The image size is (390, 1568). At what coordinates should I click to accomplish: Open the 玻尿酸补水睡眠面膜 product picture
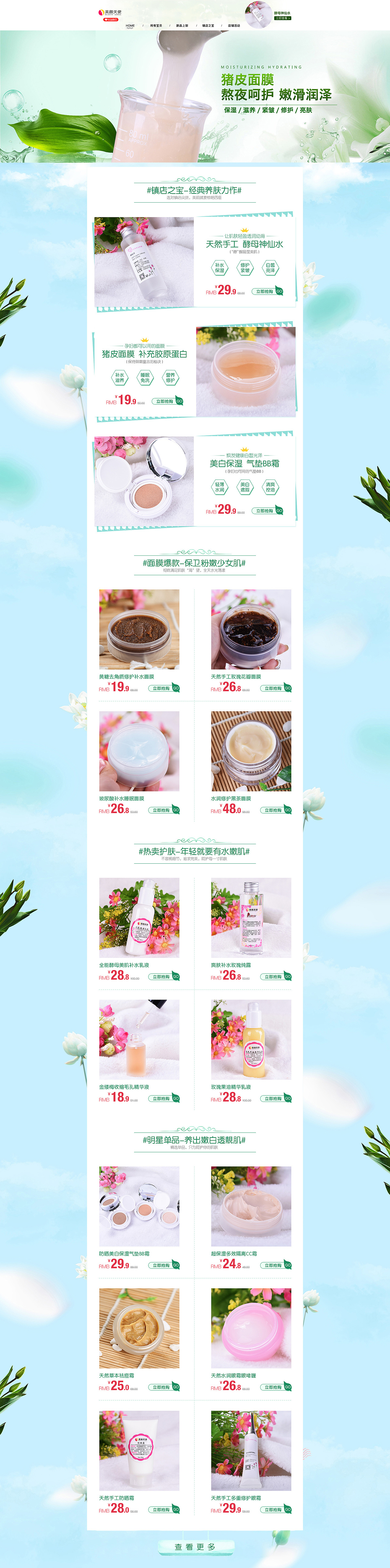click(139, 751)
